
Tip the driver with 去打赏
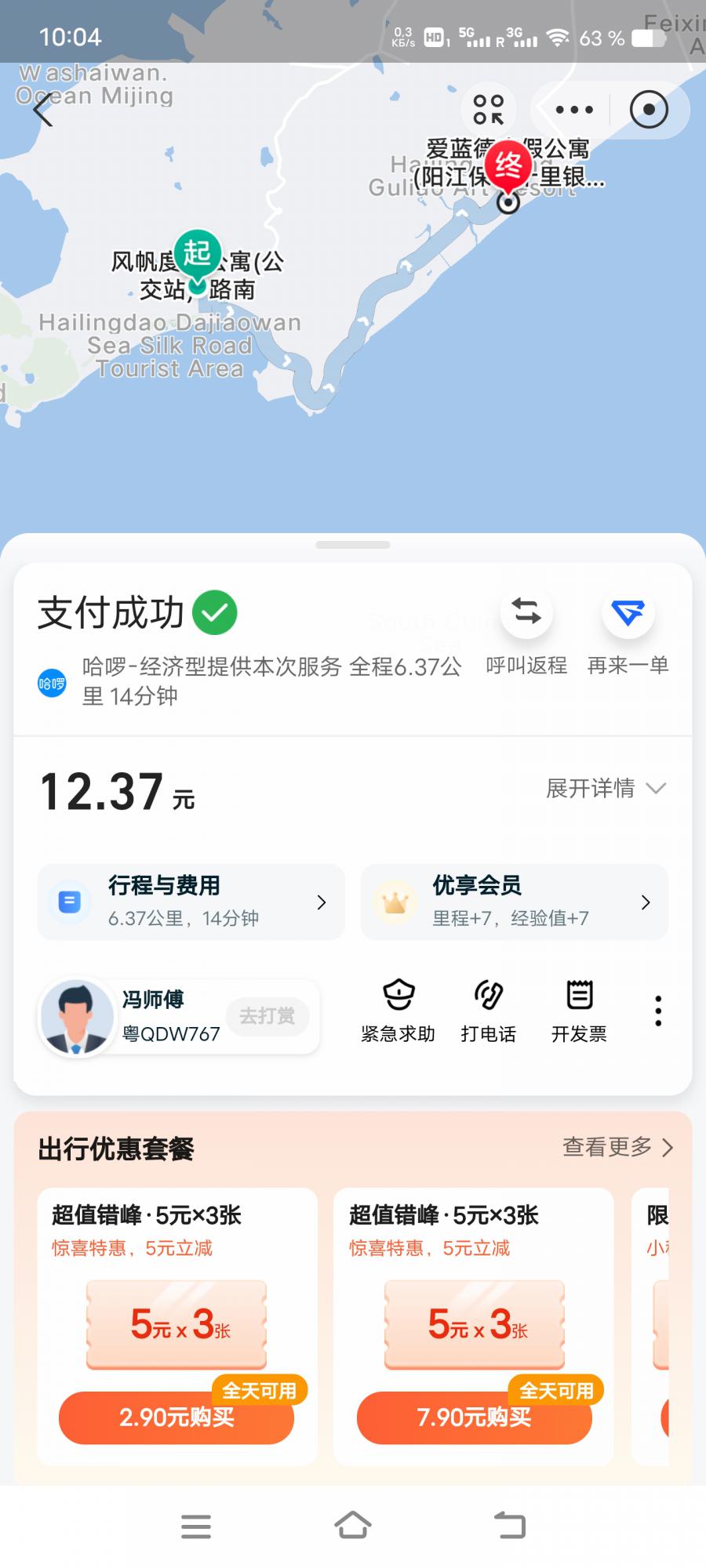tap(267, 1016)
